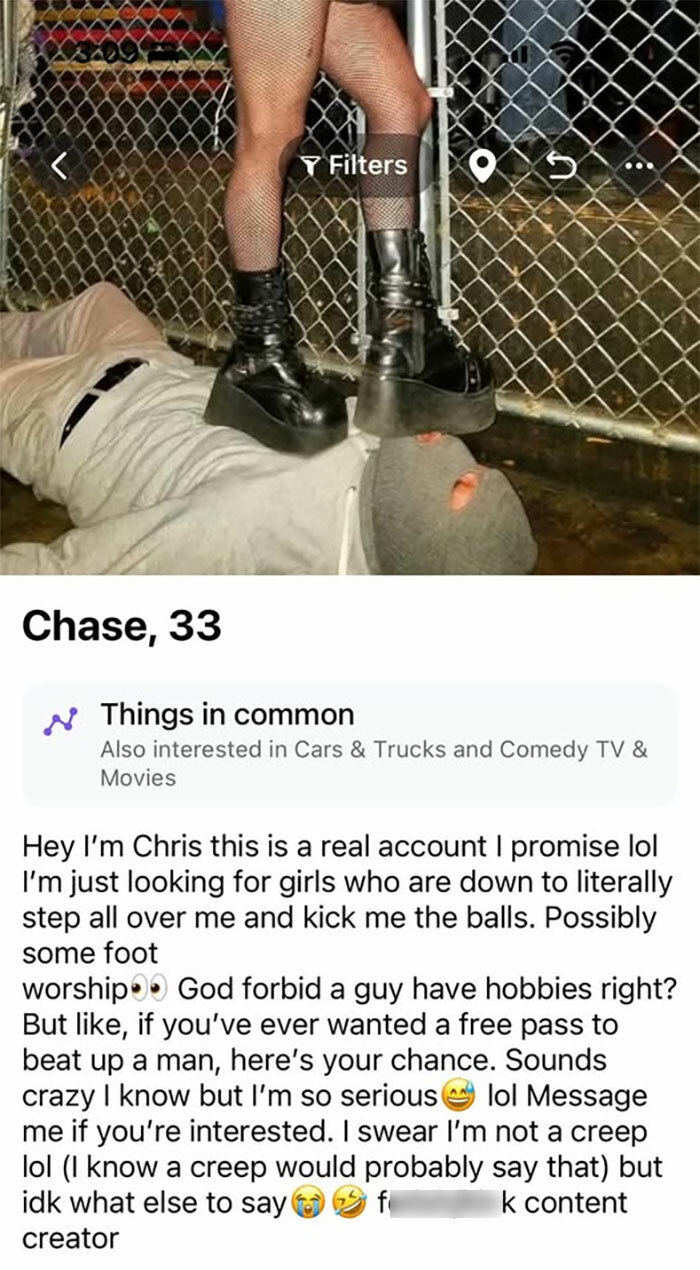The image size is (700, 1270).
Task: Tap the location pin icon
Action: pyautogui.click(x=483, y=167)
